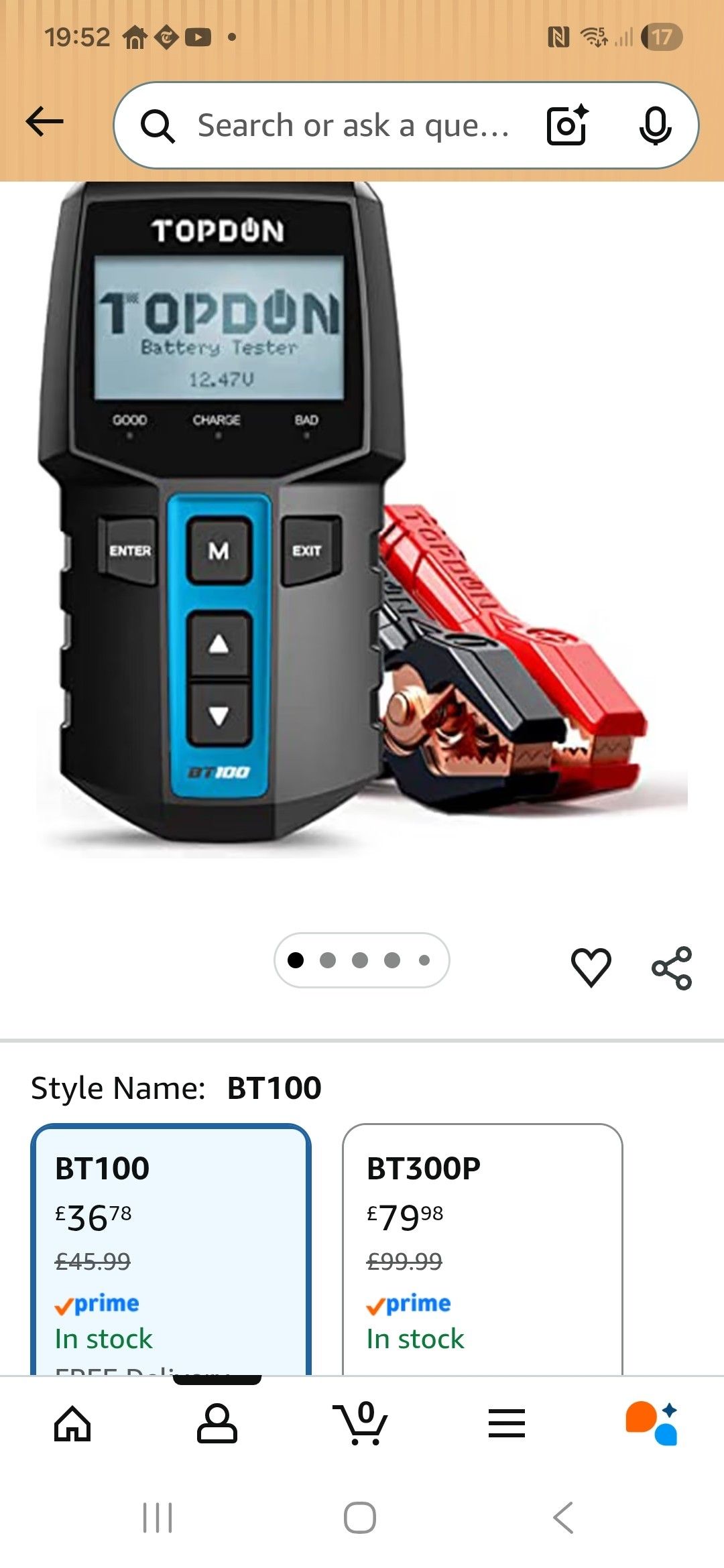Viewport: 724px width, 1568px height.
Task: Select the BT300P style option
Action: tap(482, 1246)
